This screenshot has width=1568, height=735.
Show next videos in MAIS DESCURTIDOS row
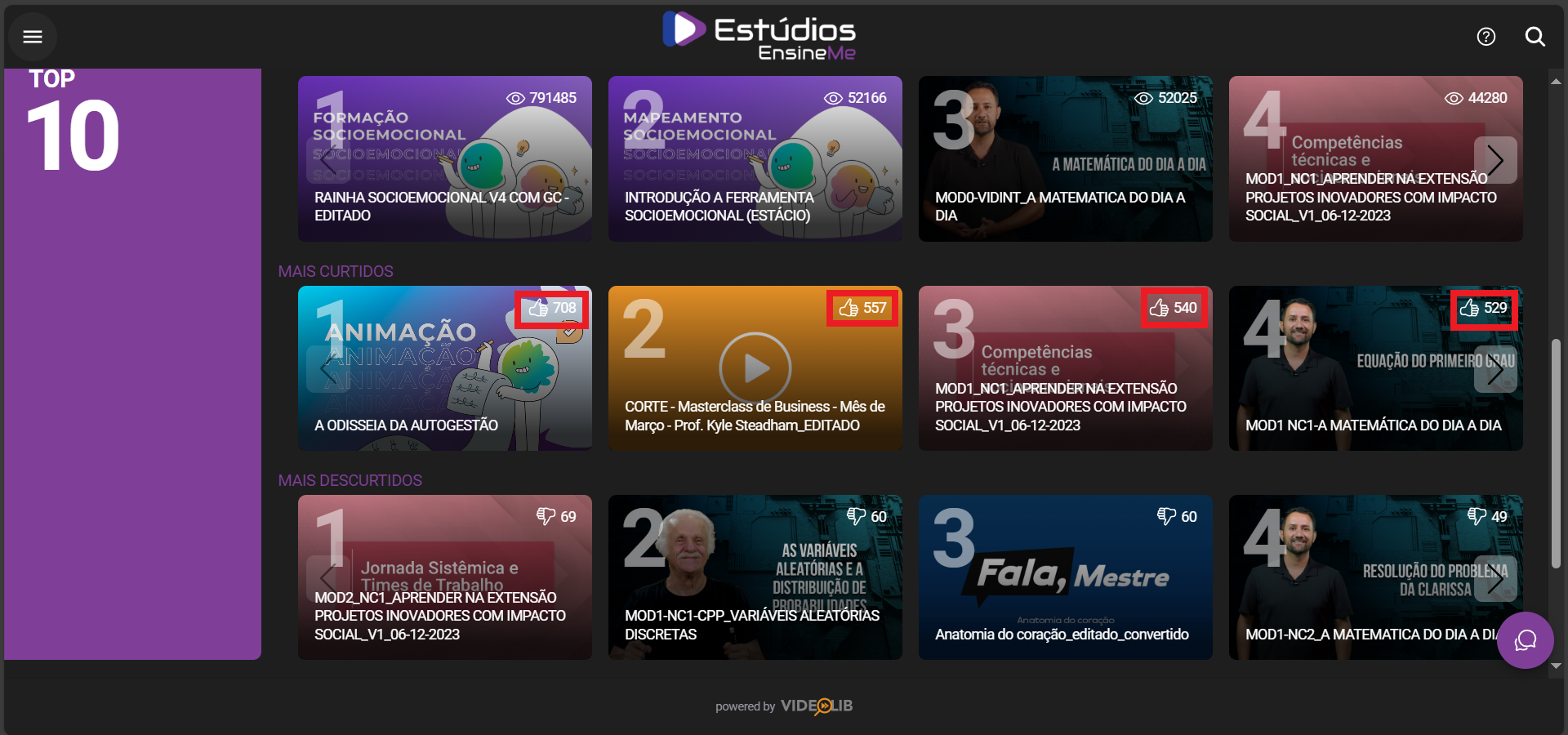pyautogui.click(x=1494, y=578)
